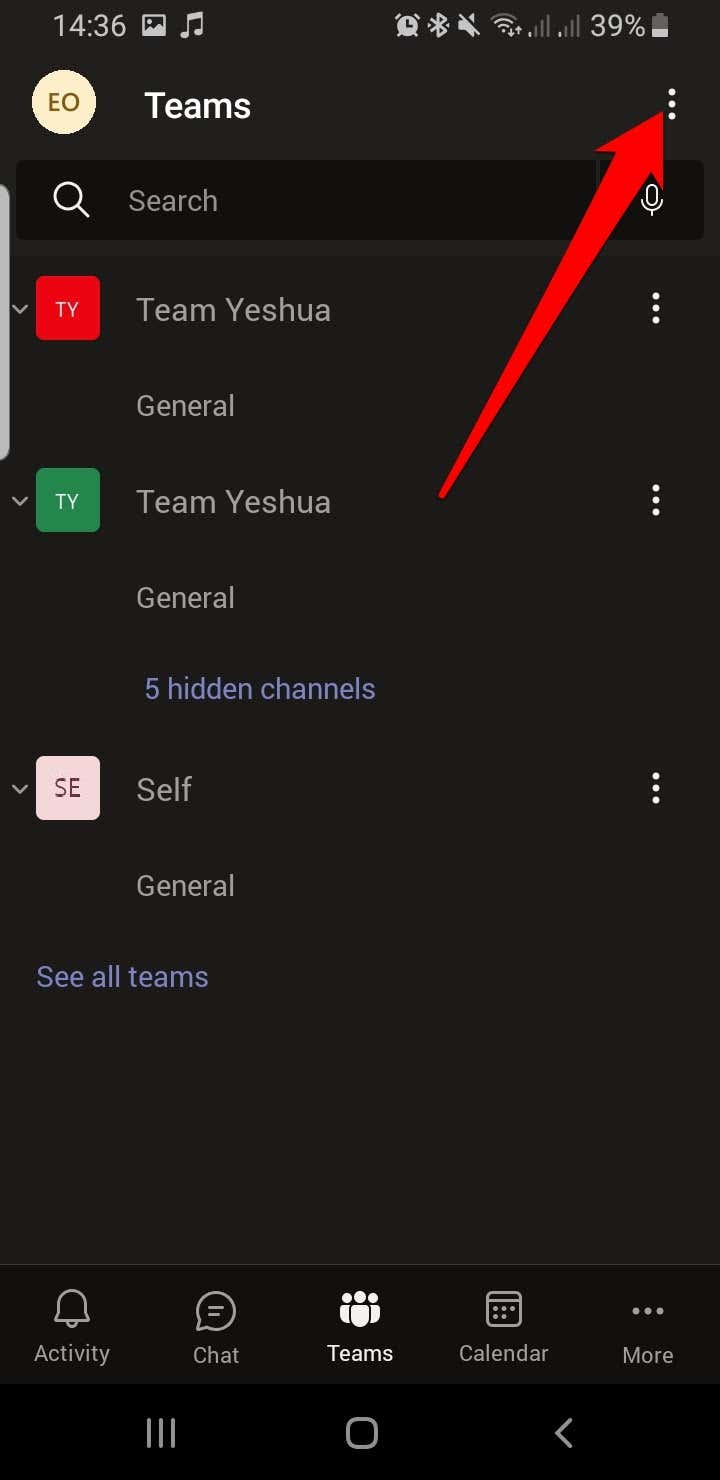Open the EO profile avatar

[x=64, y=102]
